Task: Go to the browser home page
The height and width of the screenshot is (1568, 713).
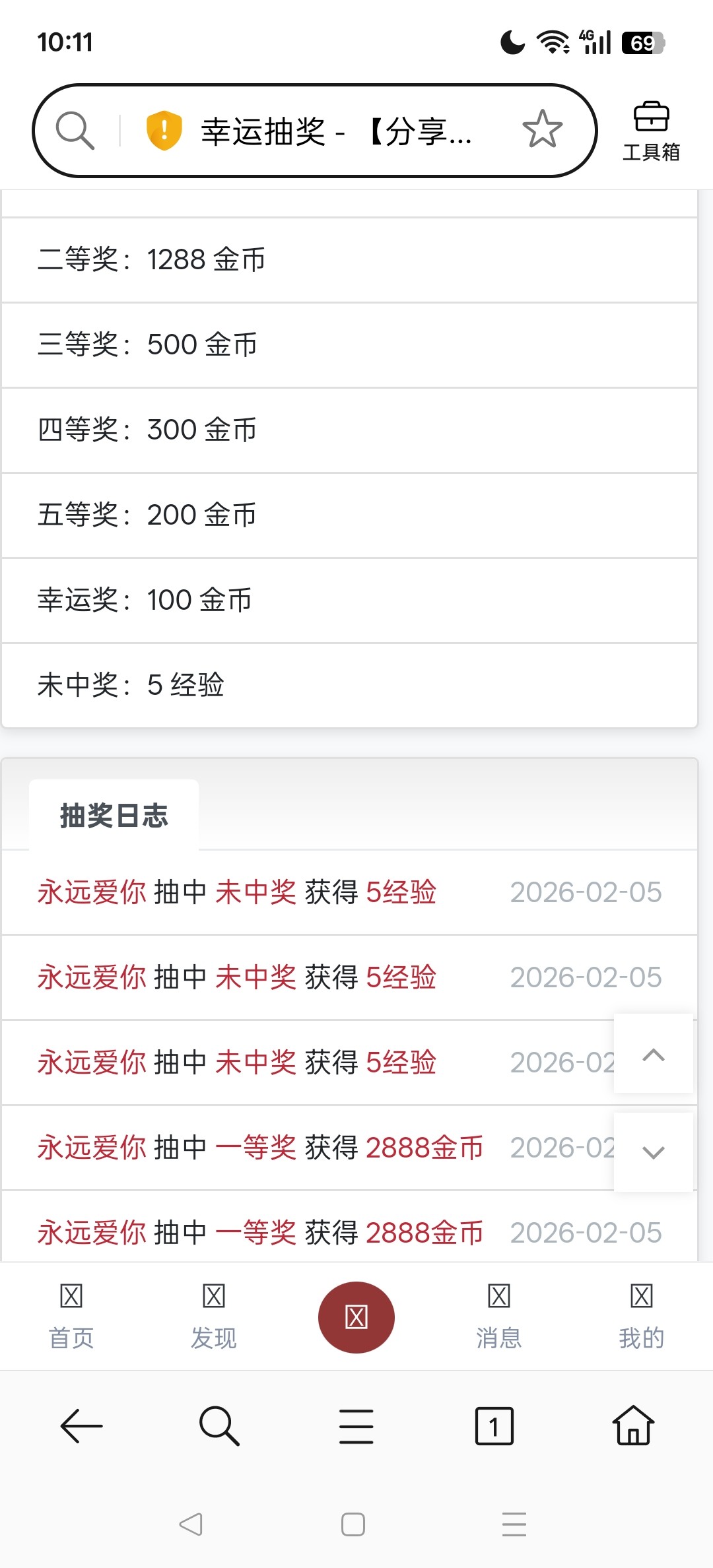Action: (633, 1426)
